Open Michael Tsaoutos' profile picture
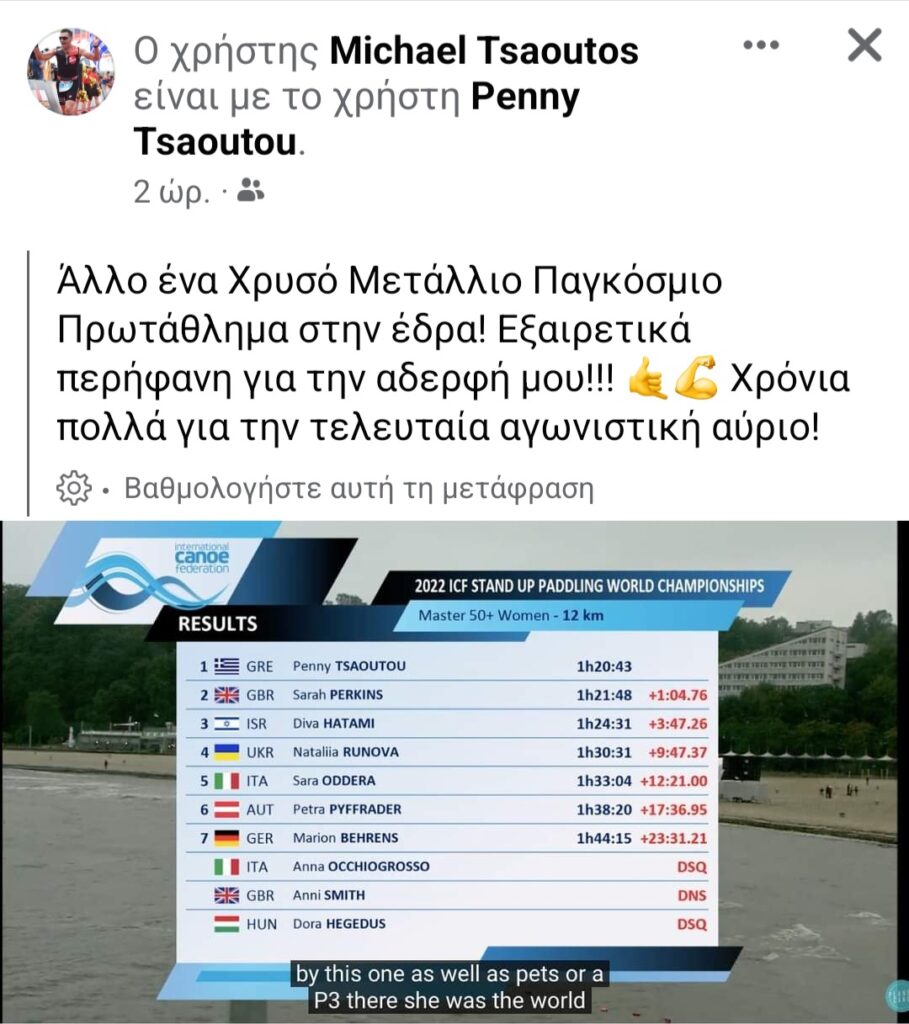The image size is (909, 1024). tap(70, 71)
